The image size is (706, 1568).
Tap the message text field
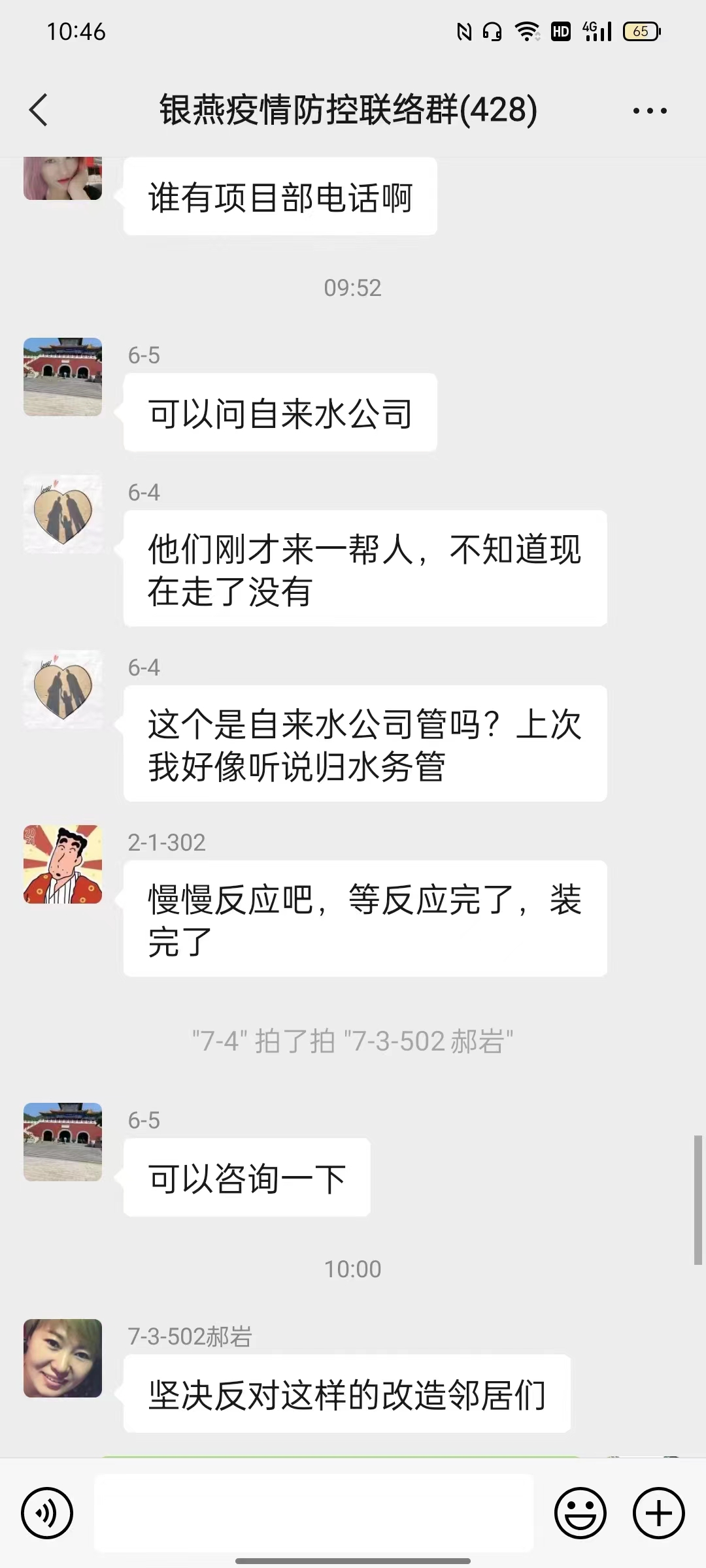(314, 1513)
